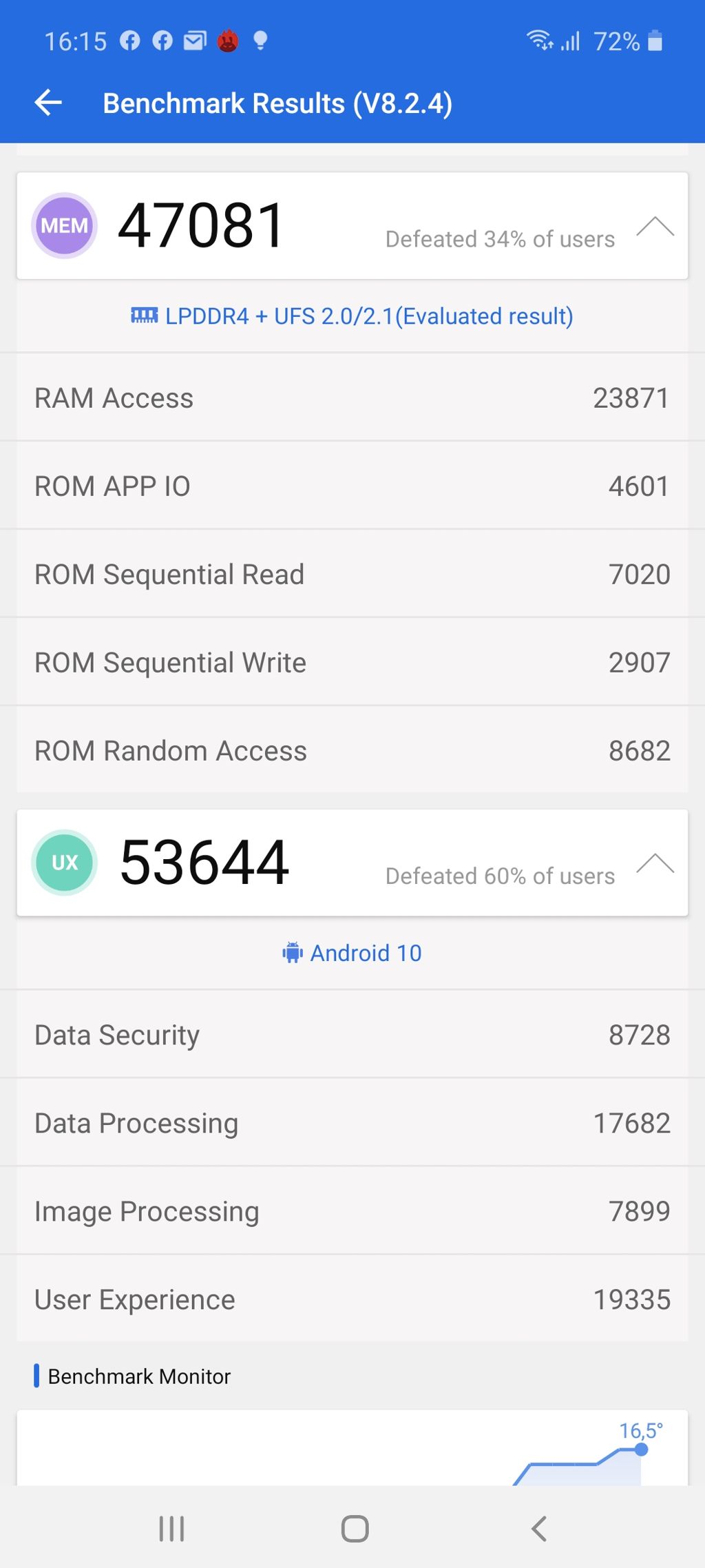Tap the system home button
Screen dimensions: 705x1568
click(355, 1528)
